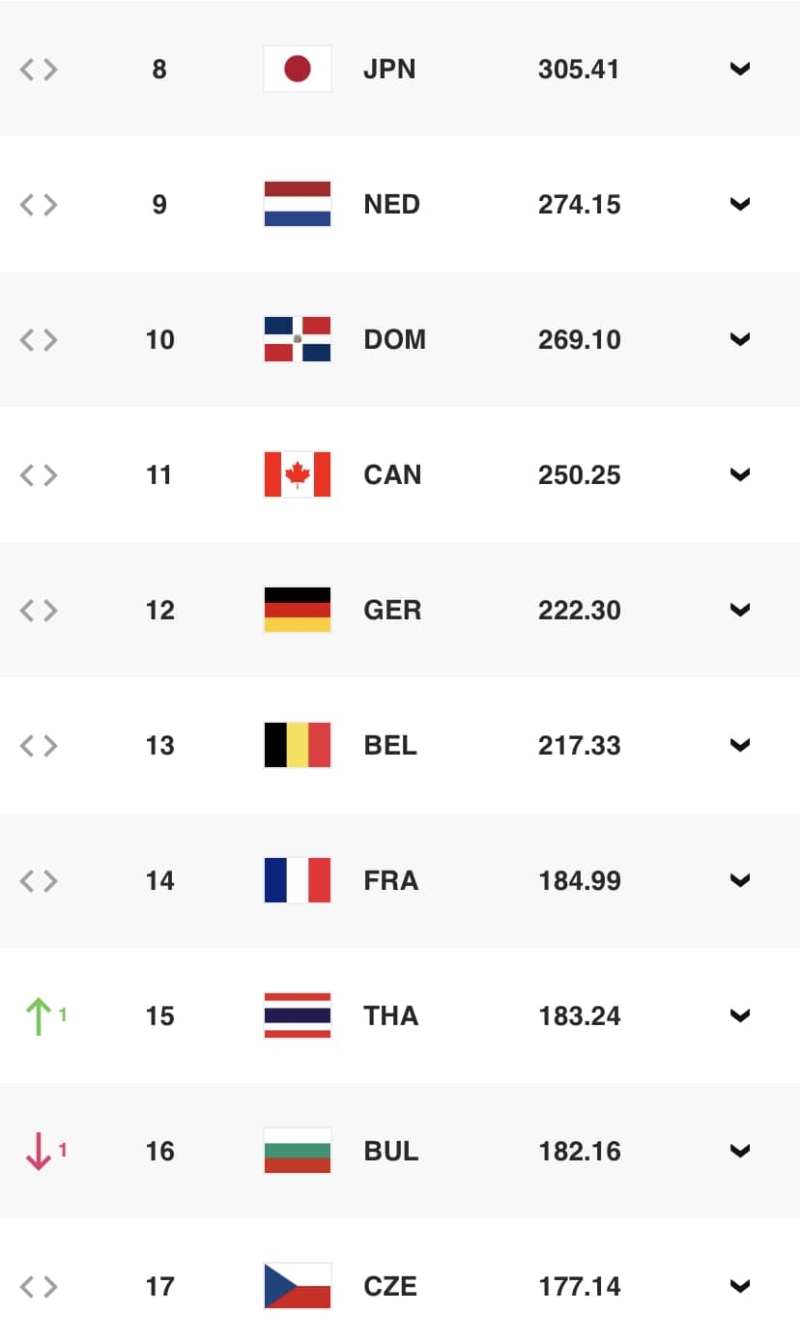Open DOM ranking breakdown chevron

click(740, 339)
